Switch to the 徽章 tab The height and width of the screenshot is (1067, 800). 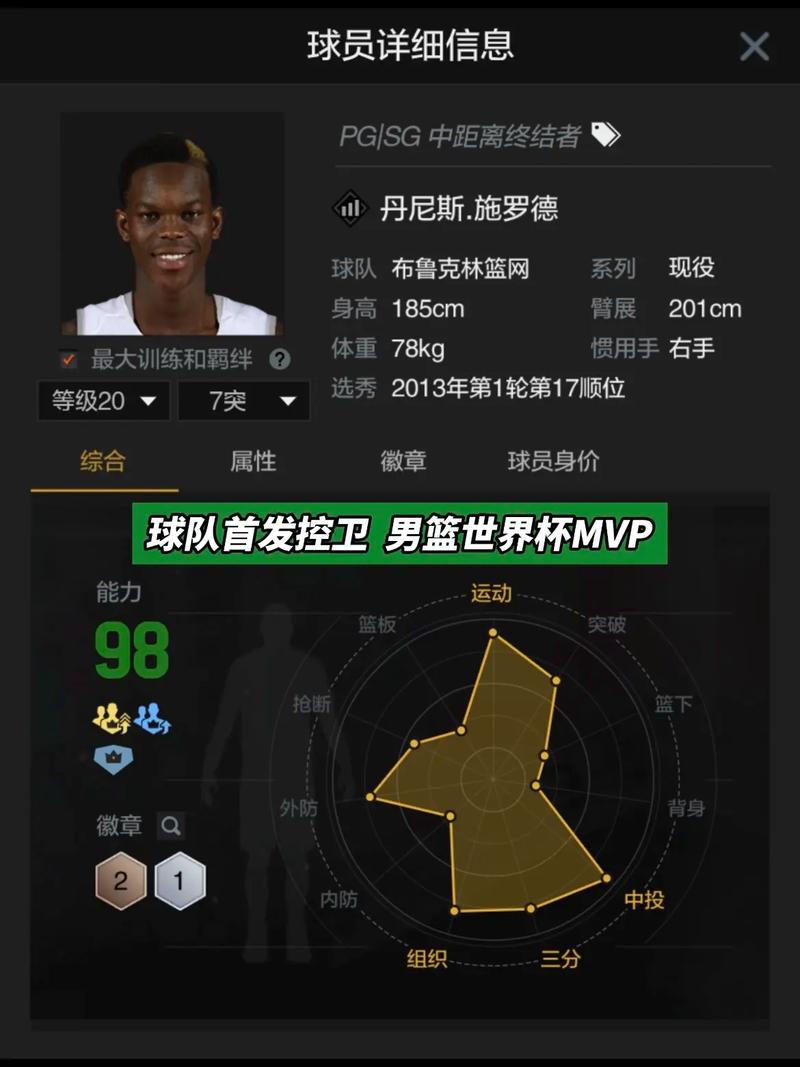pos(403,462)
